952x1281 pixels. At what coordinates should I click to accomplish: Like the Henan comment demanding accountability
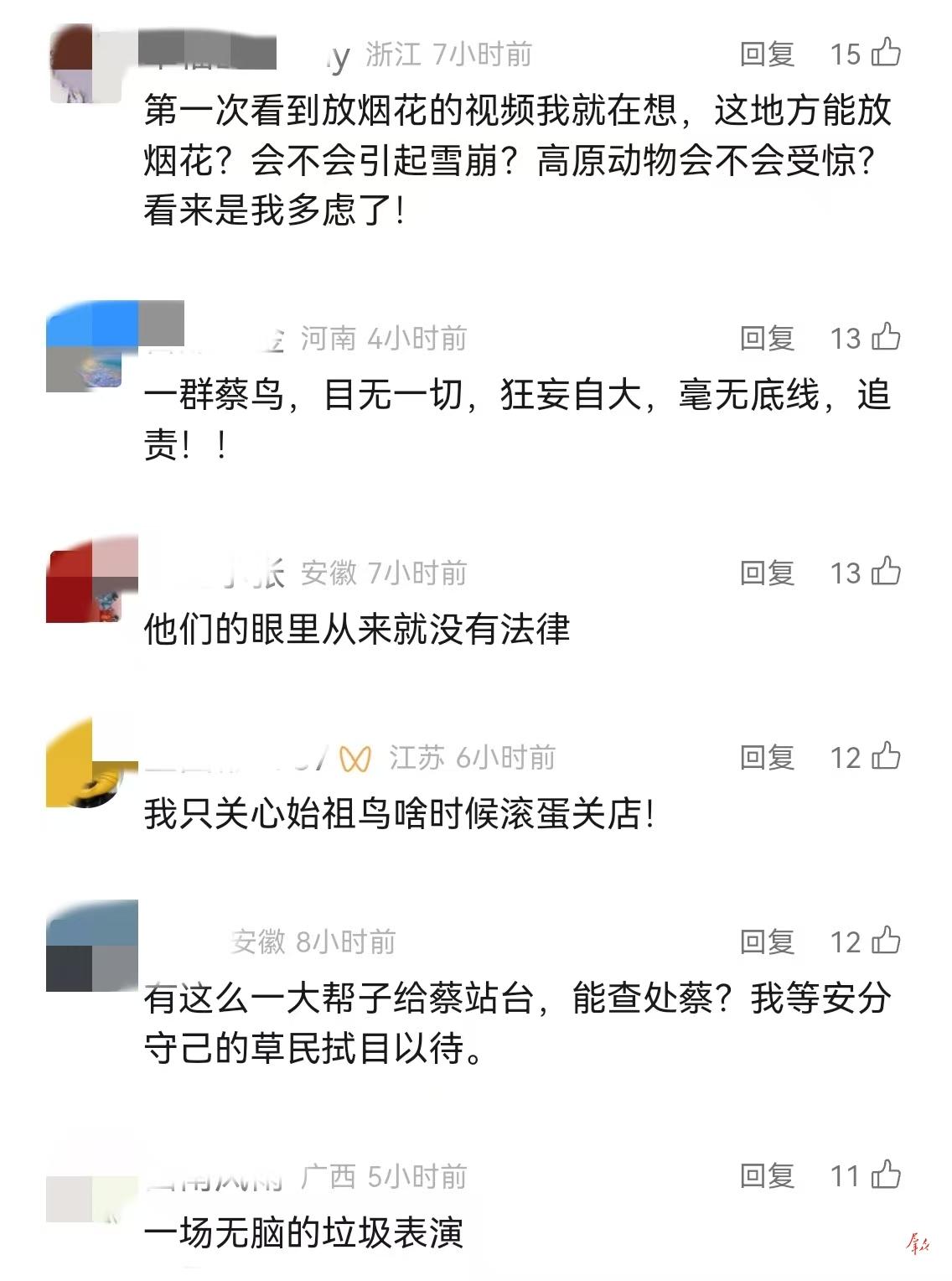[x=886, y=337]
